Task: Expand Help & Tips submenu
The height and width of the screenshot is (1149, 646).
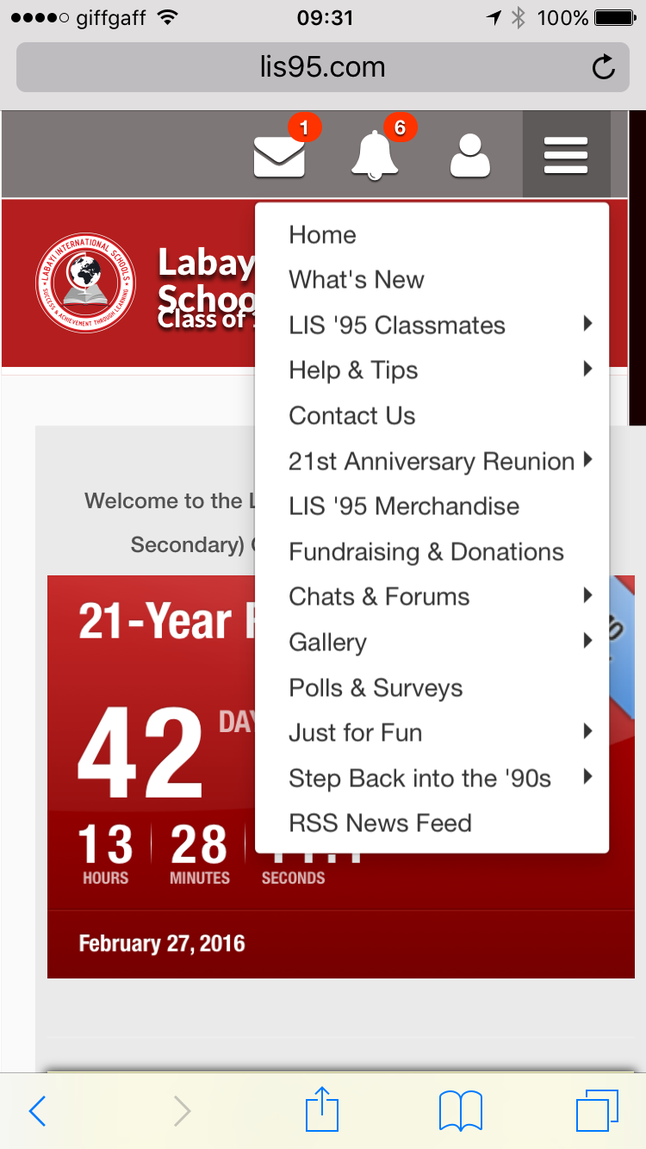Action: coord(353,370)
